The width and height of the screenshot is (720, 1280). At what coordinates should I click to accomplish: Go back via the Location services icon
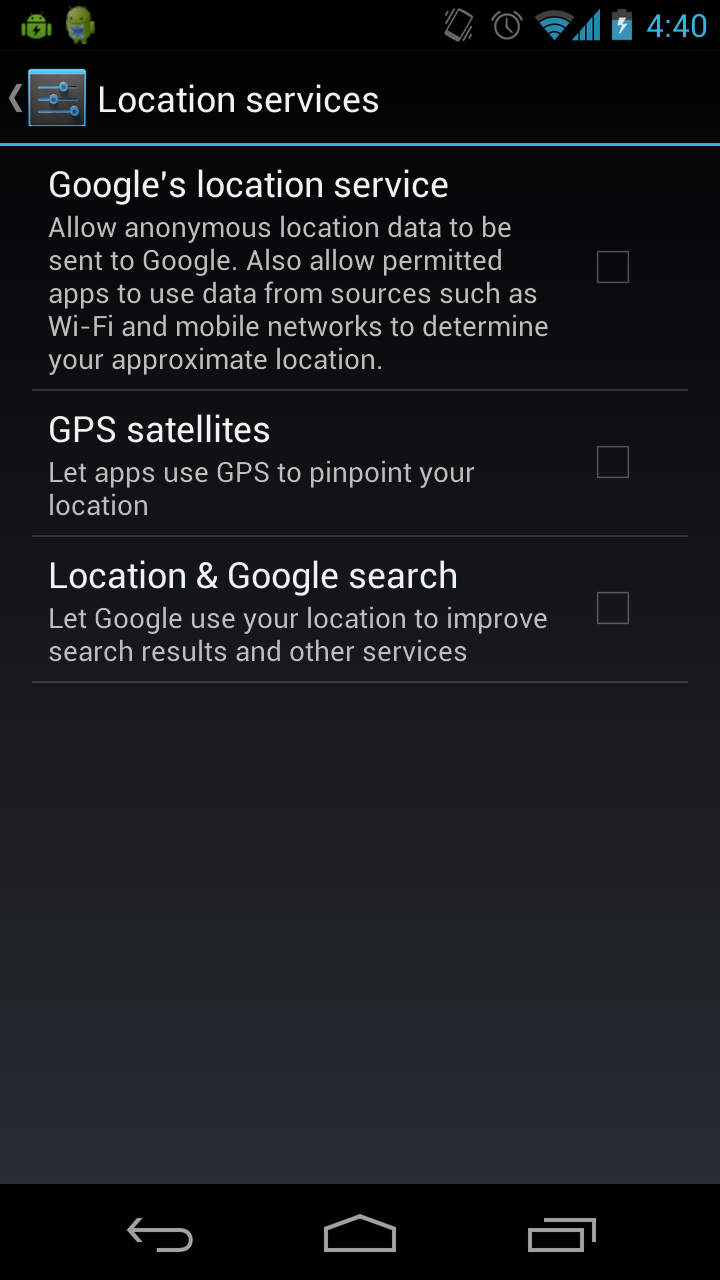point(57,98)
